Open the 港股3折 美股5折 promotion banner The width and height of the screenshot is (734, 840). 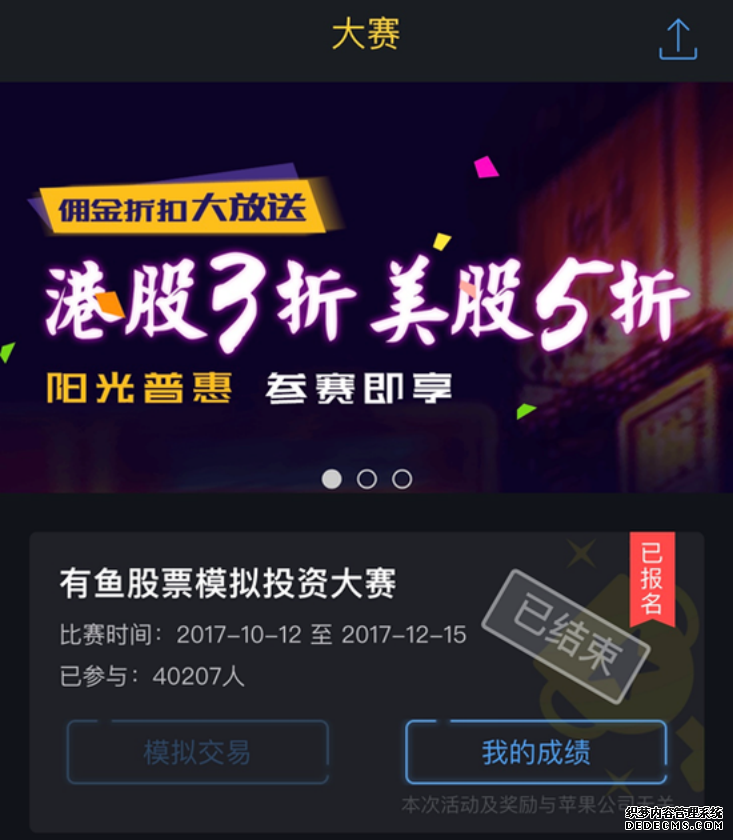pyautogui.click(x=366, y=290)
